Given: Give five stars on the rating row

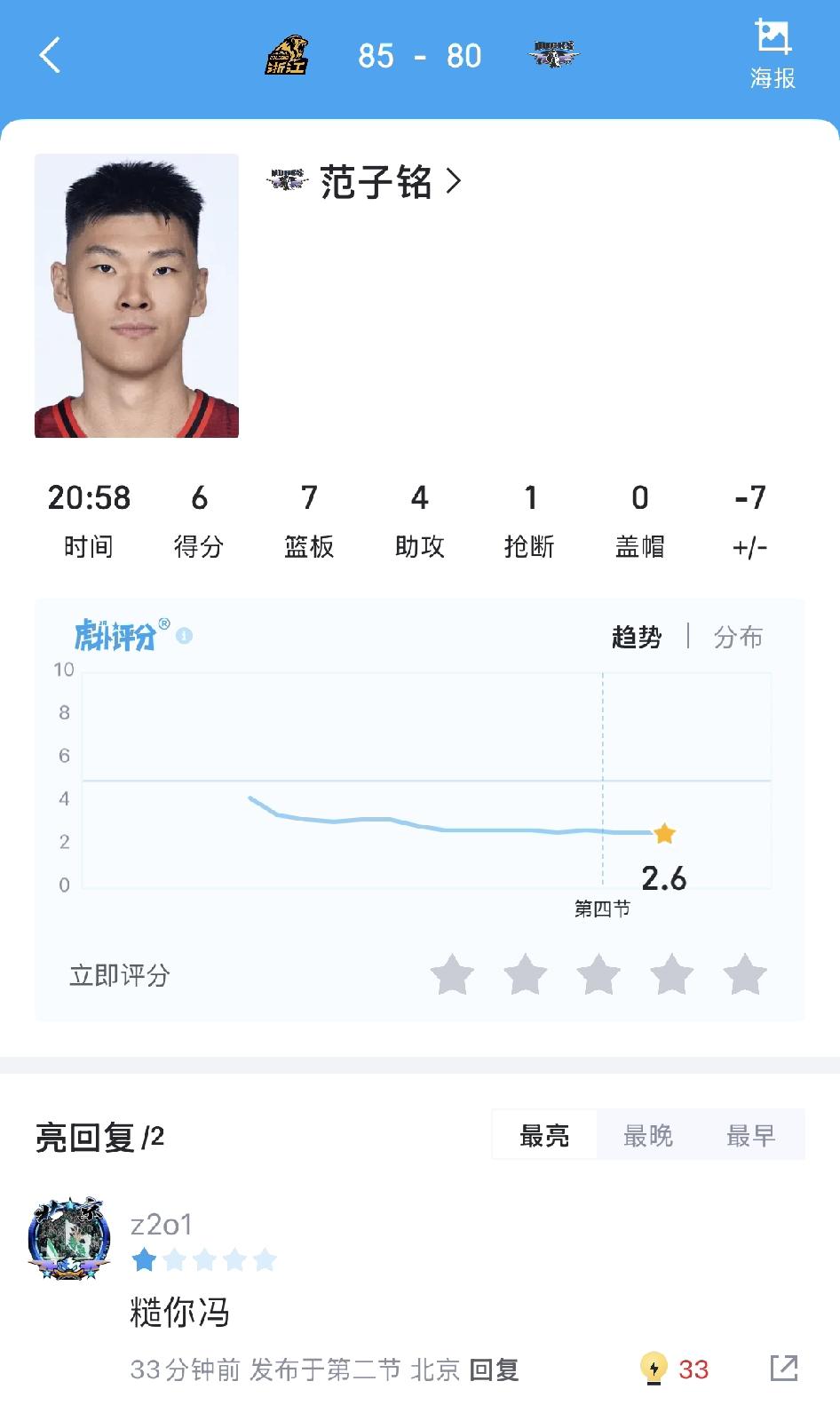Looking at the screenshot, I should 745,973.
